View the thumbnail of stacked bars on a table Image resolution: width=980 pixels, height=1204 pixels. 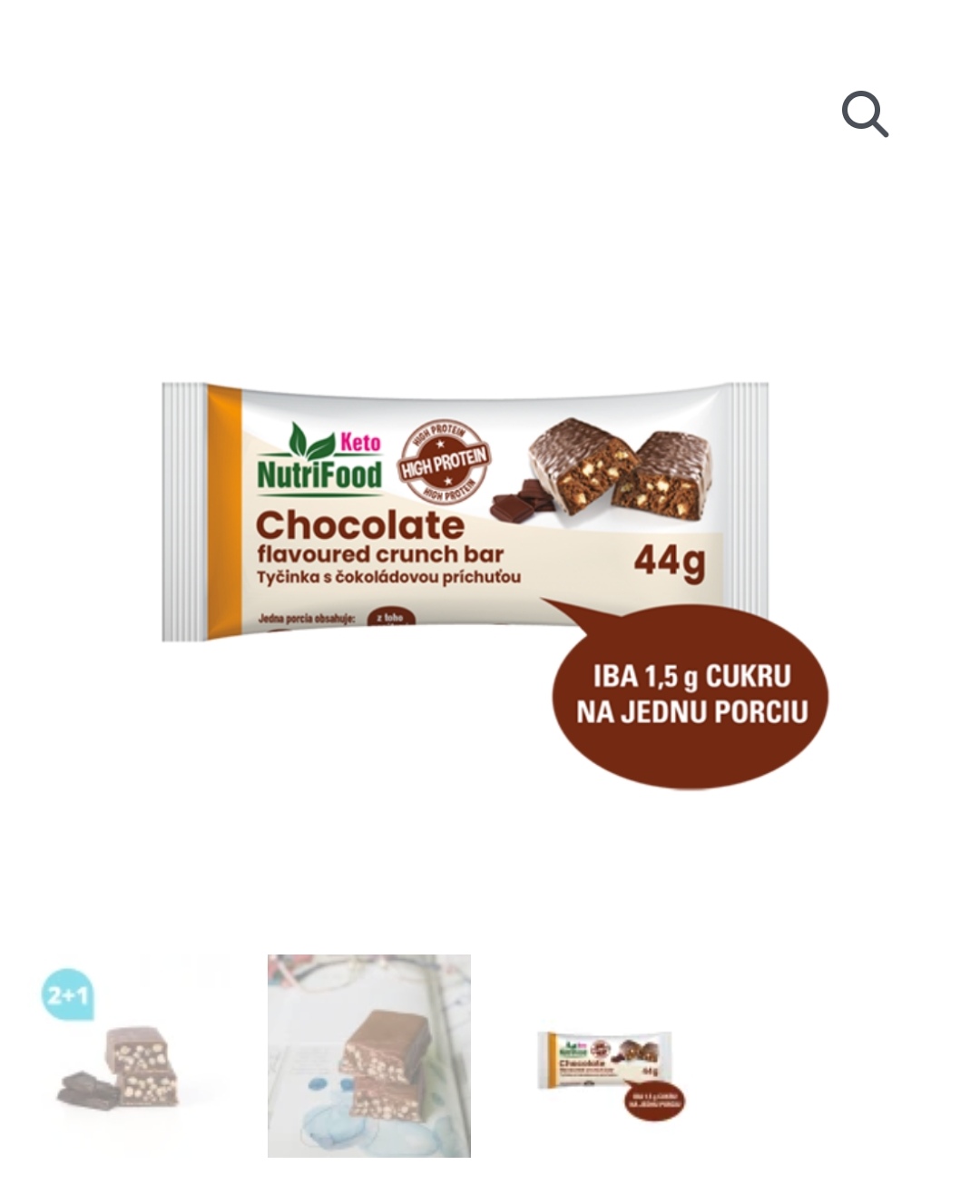click(x=368, y=1055)
